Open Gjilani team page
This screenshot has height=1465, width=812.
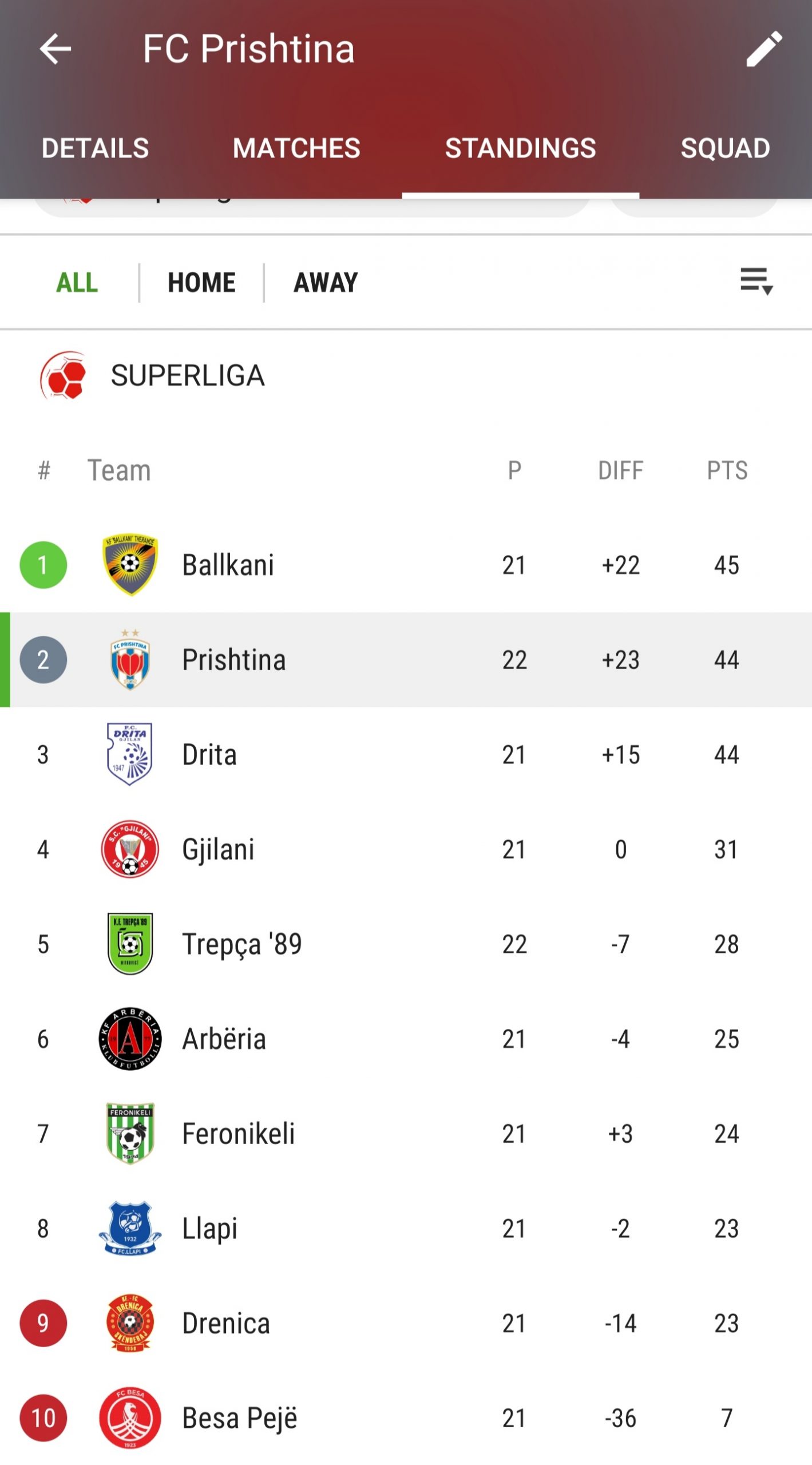218,849
